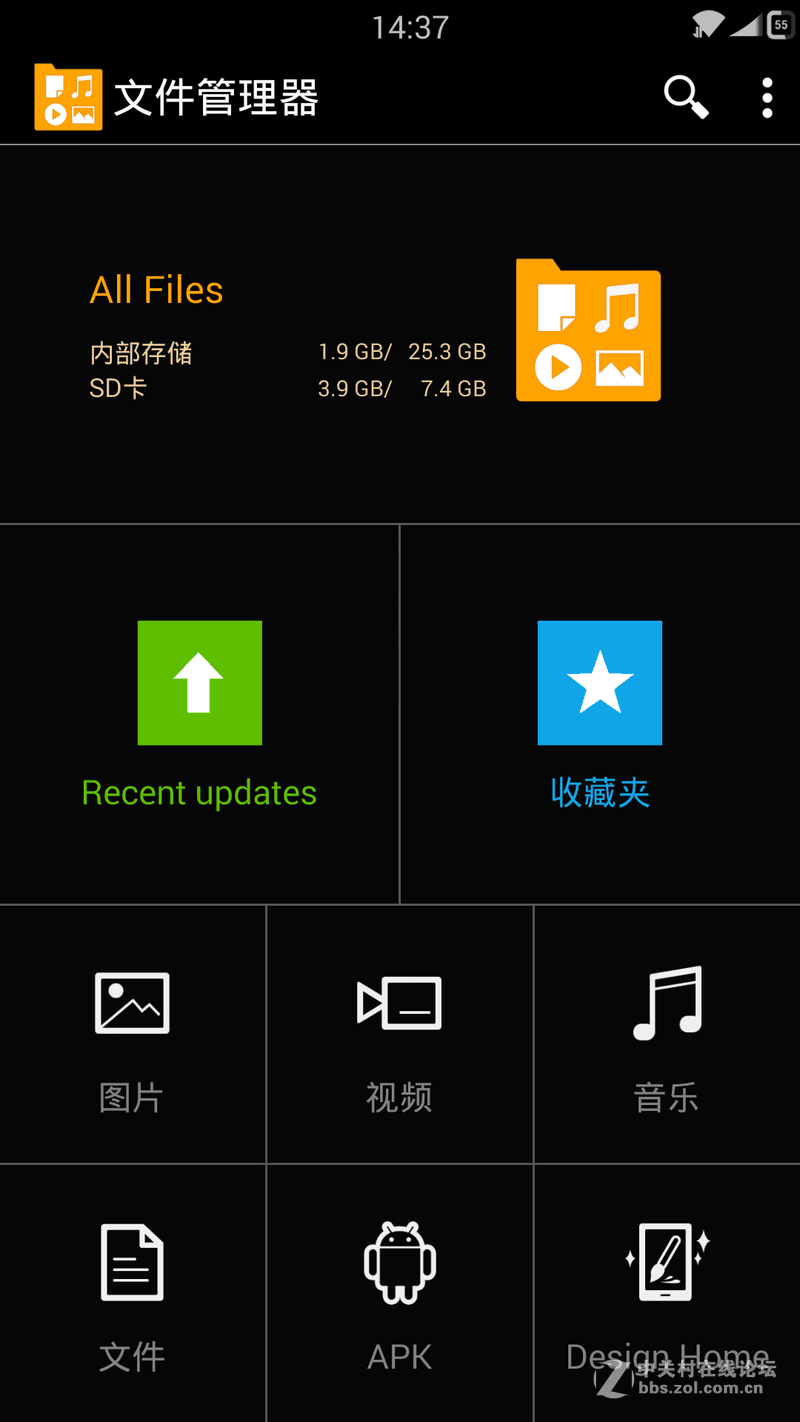The image size is (800, 1422).
Task: Open the Design Home tile
Action: click(667, 1292)
